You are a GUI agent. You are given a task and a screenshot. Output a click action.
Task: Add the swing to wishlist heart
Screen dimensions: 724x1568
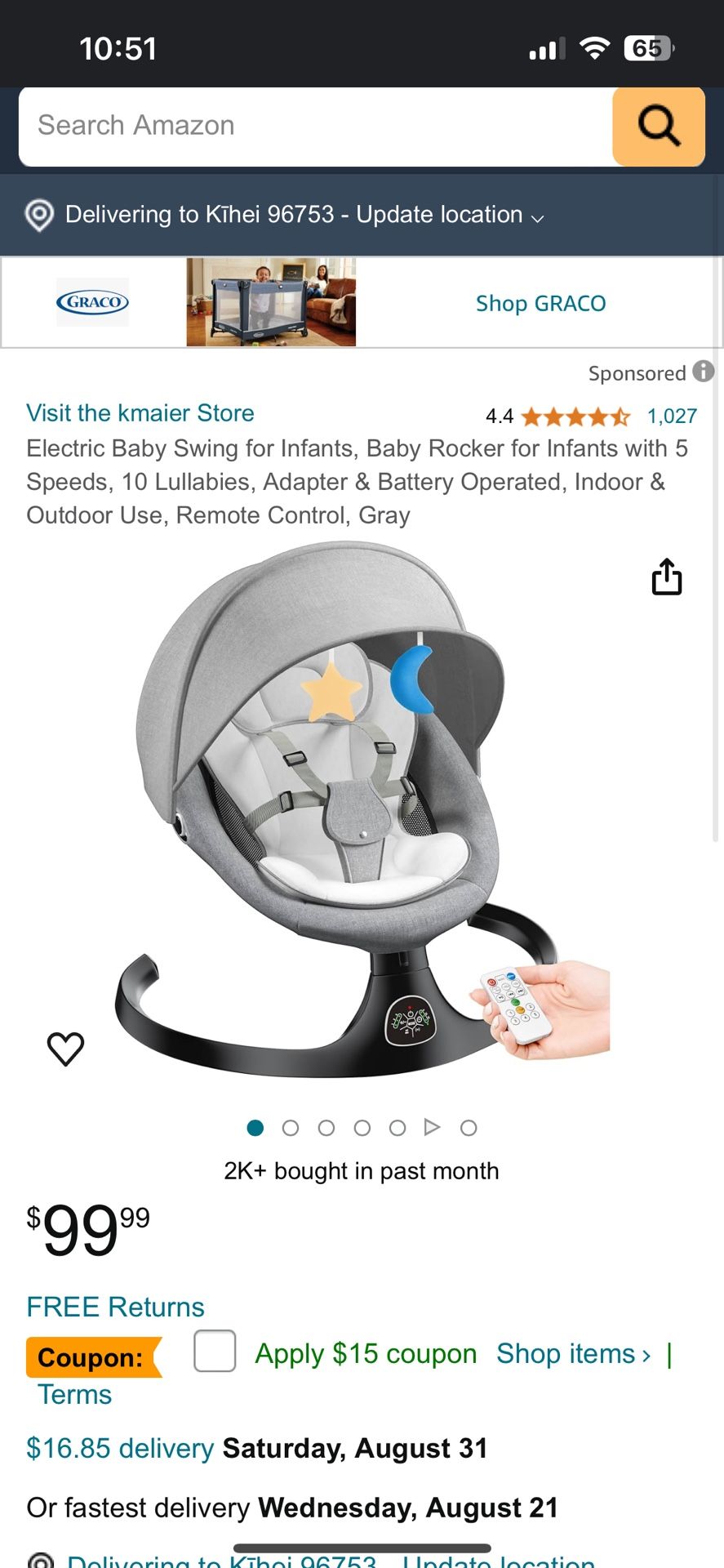point(66,1049)
